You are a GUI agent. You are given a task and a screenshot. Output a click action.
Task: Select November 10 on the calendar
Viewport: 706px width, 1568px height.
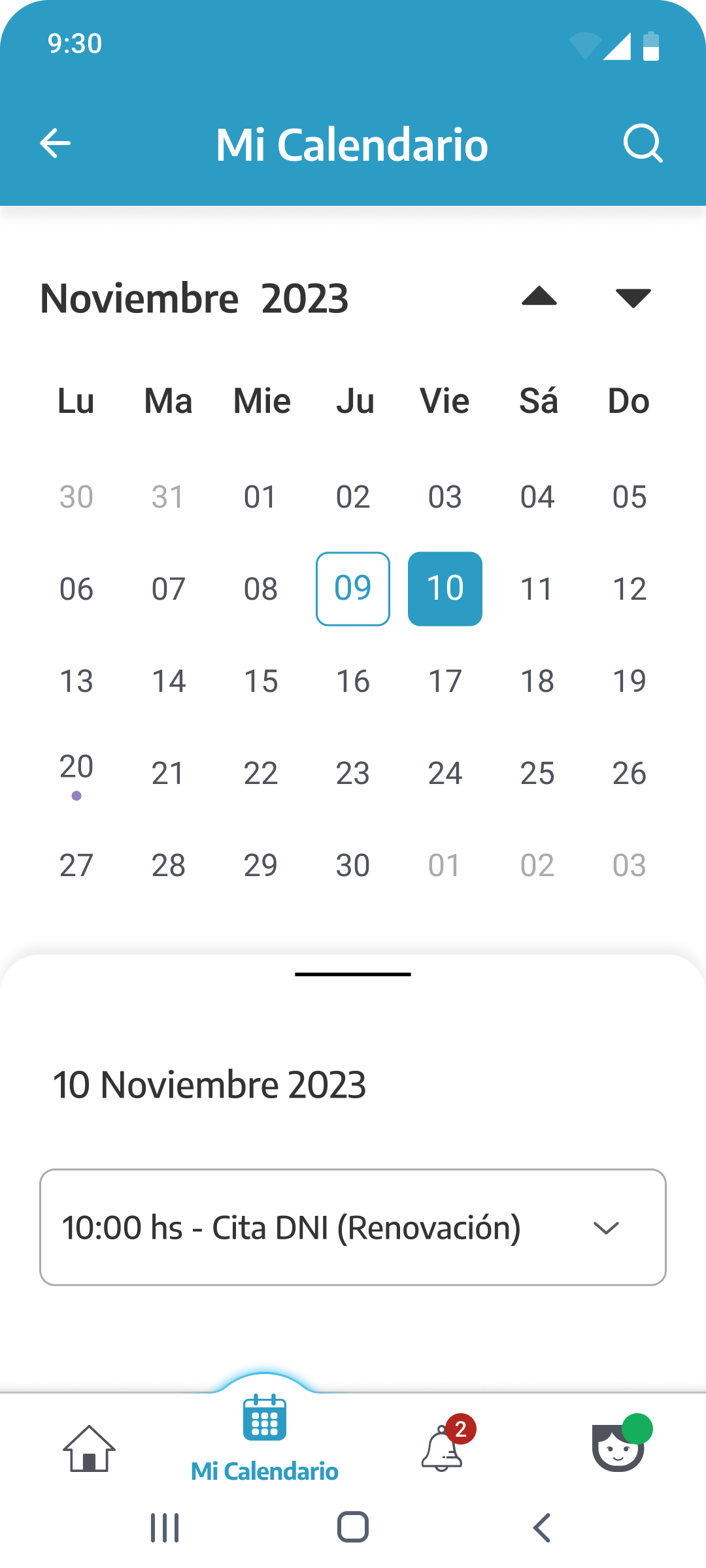tap(445, 588)
